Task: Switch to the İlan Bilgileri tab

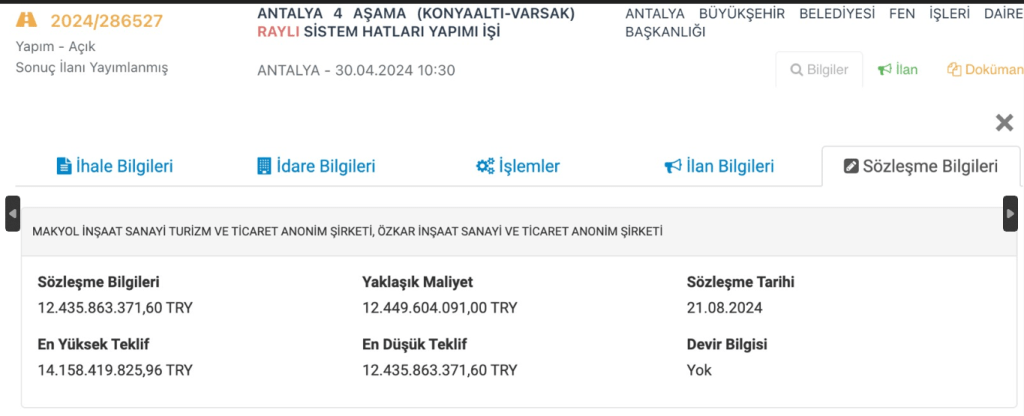Action: click(x=719, y=166)
